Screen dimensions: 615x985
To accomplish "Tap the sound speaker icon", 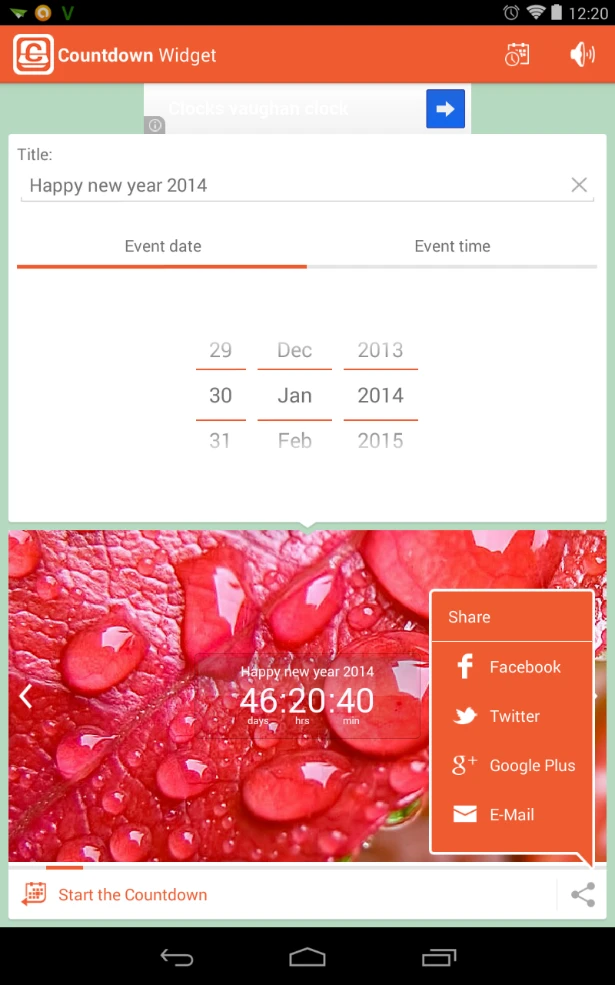I will [x=582, y=55].
